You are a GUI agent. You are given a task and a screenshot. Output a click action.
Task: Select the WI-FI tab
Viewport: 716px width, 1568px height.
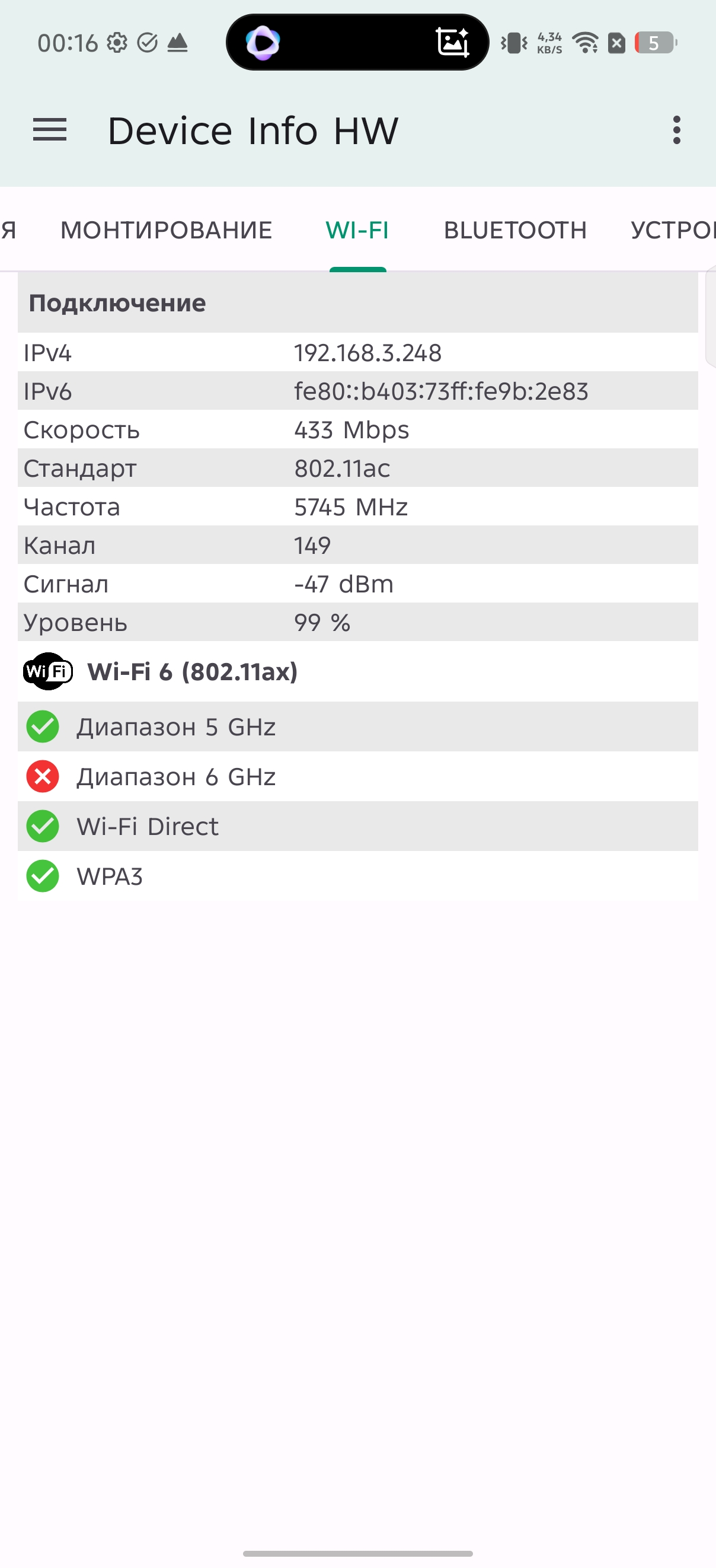pyautogui.click(x=357, y=230)
